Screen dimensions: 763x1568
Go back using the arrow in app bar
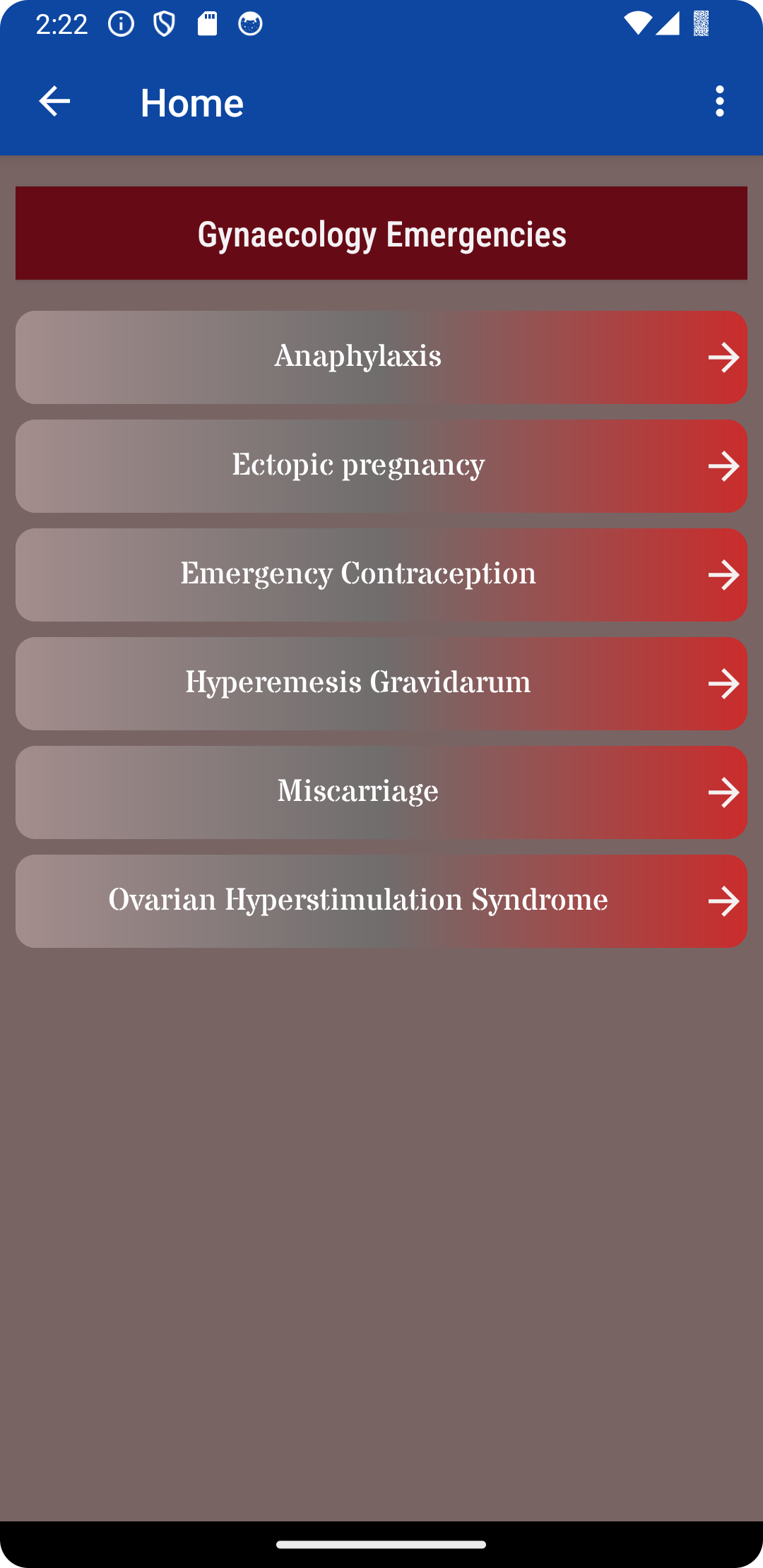pos(54,102)
